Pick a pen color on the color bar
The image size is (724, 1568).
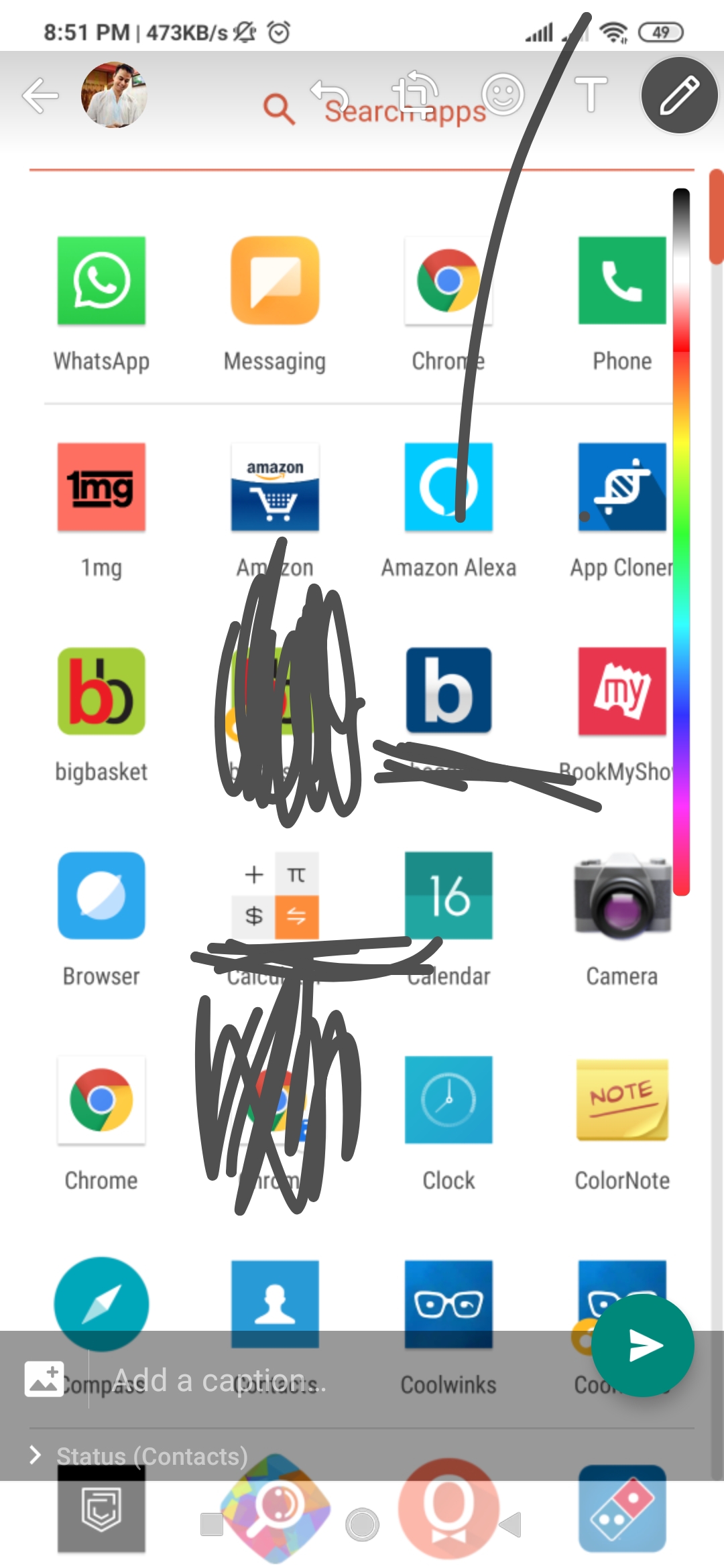click(x=681, y=541)
